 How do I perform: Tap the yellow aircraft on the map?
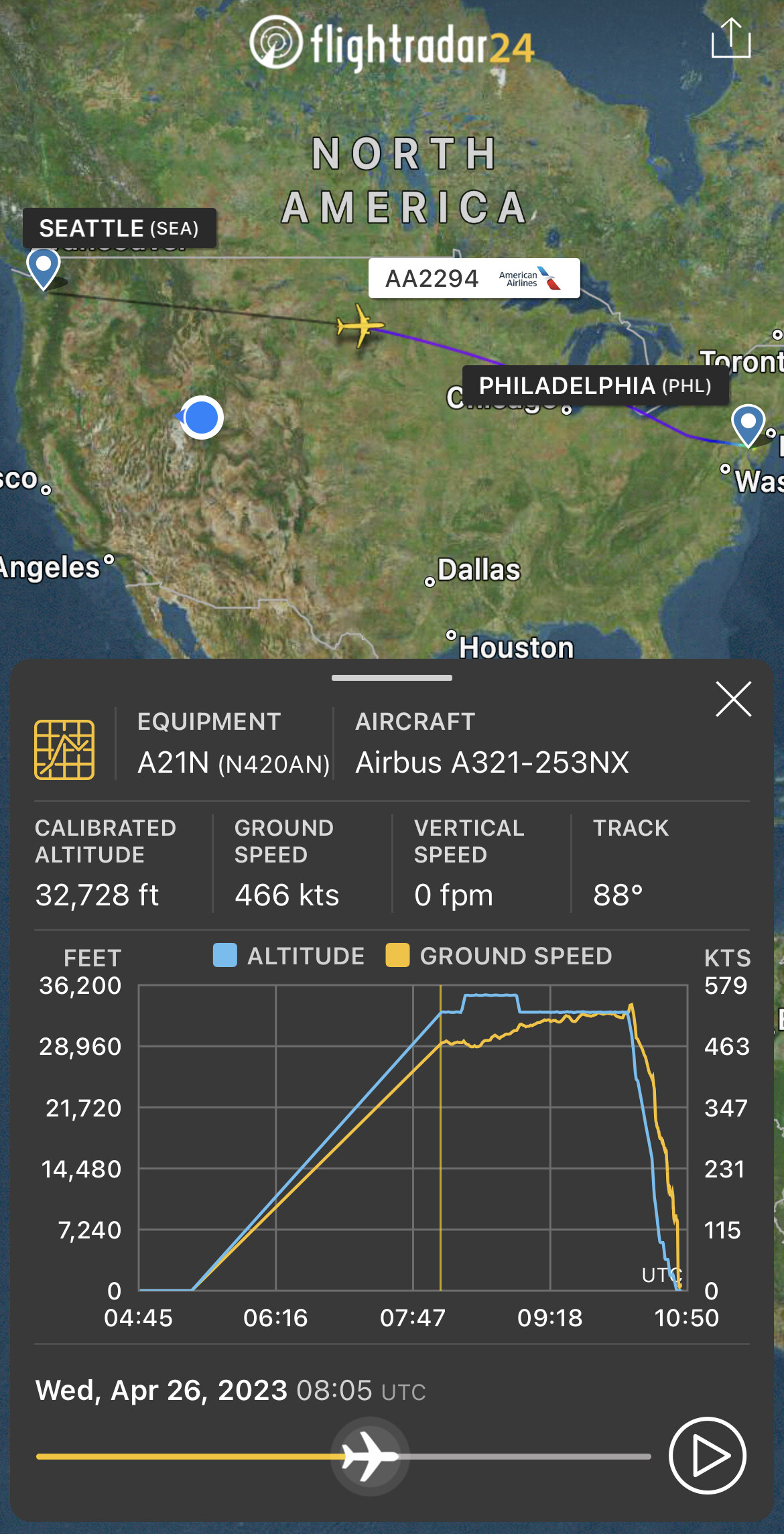360,326
